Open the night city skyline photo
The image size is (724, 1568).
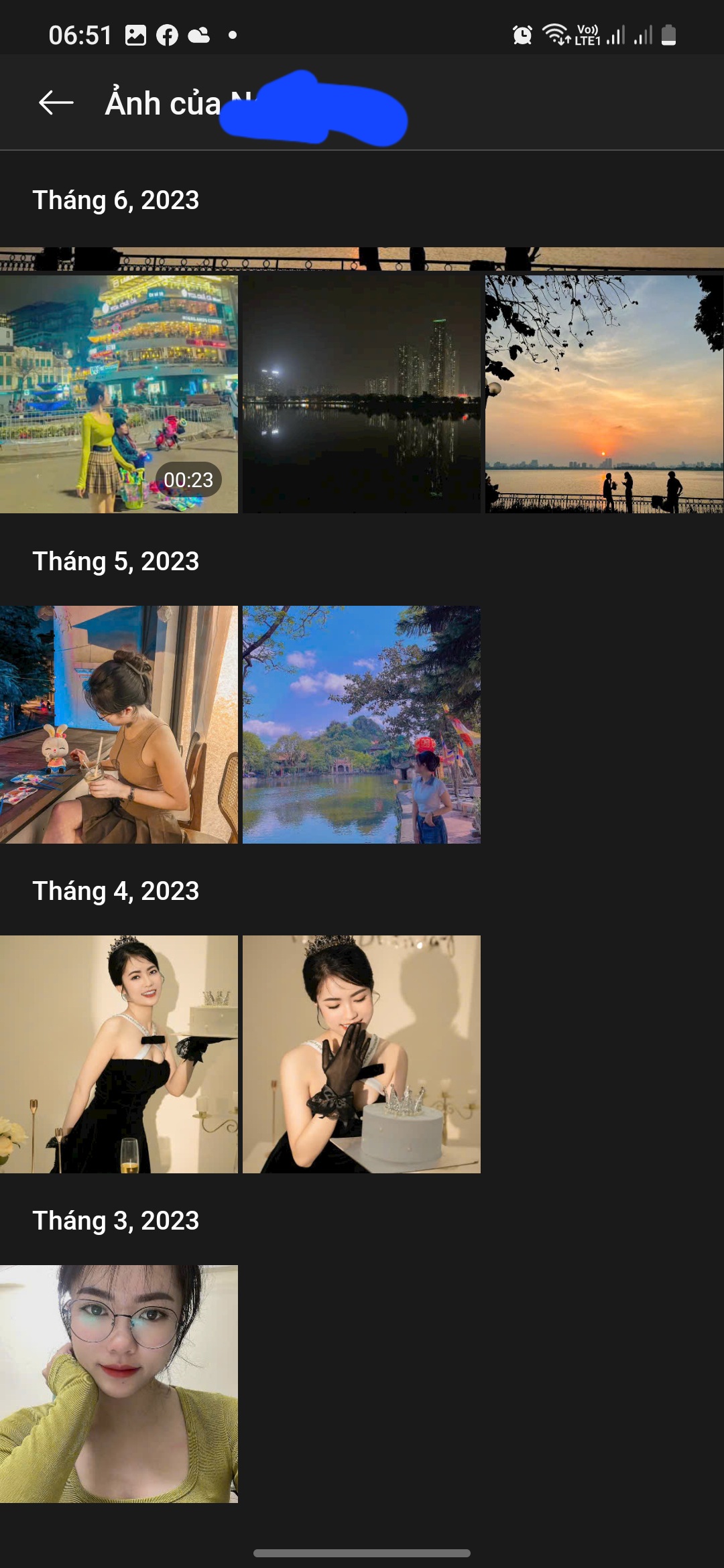361,394
